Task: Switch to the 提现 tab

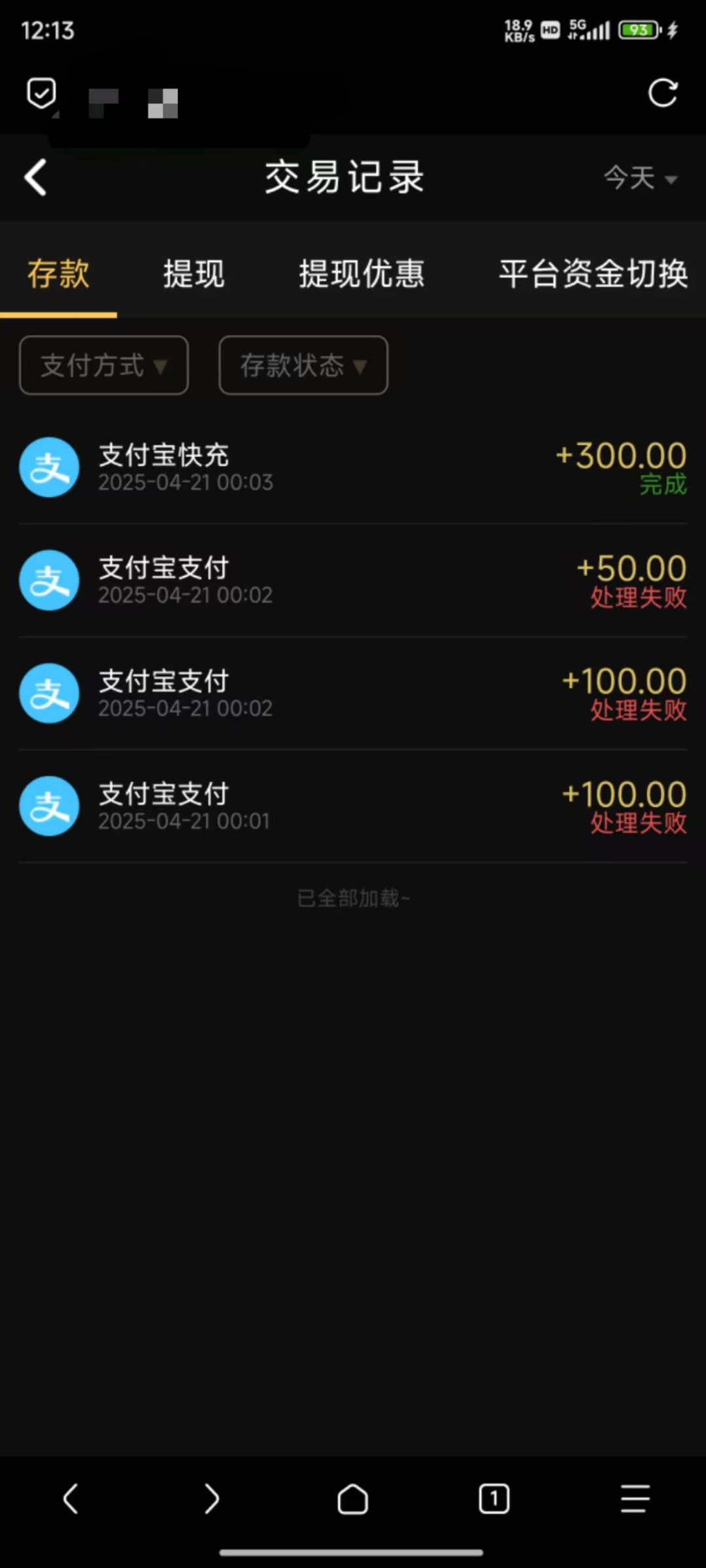Action: (193, 273)
